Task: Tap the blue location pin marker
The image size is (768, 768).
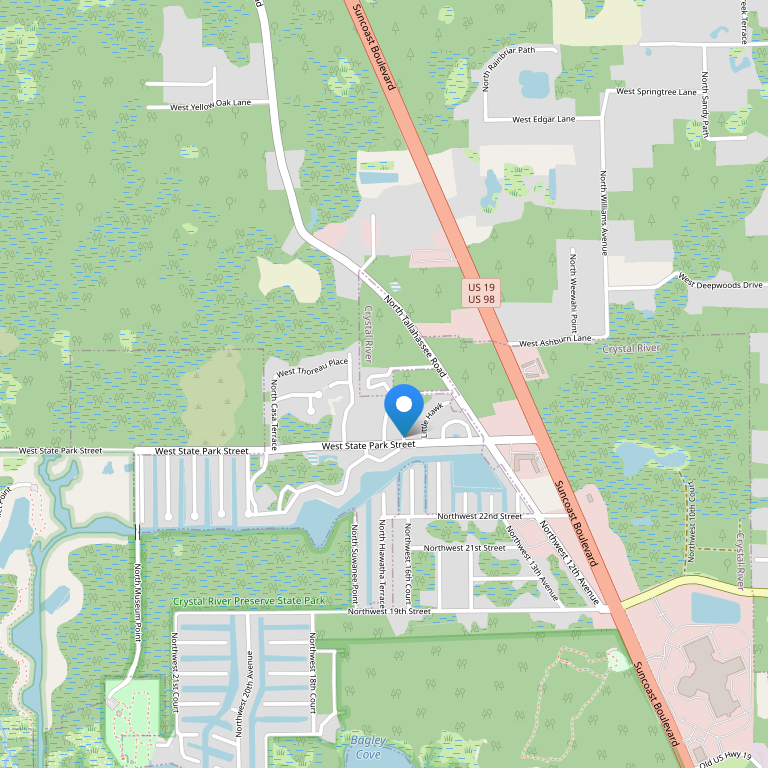Action: pos(405,407)
